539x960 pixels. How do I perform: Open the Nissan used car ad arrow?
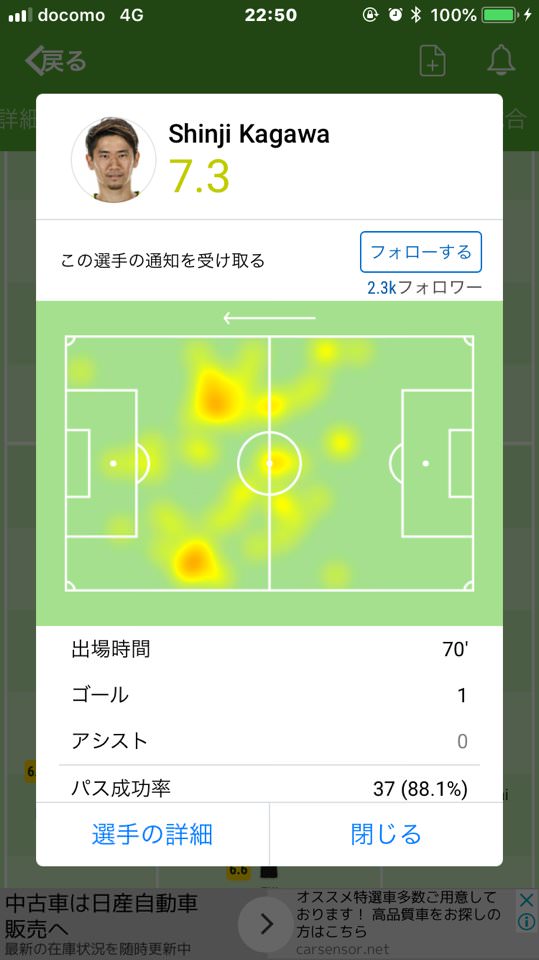pyautogui.click(x=266, y=924)
